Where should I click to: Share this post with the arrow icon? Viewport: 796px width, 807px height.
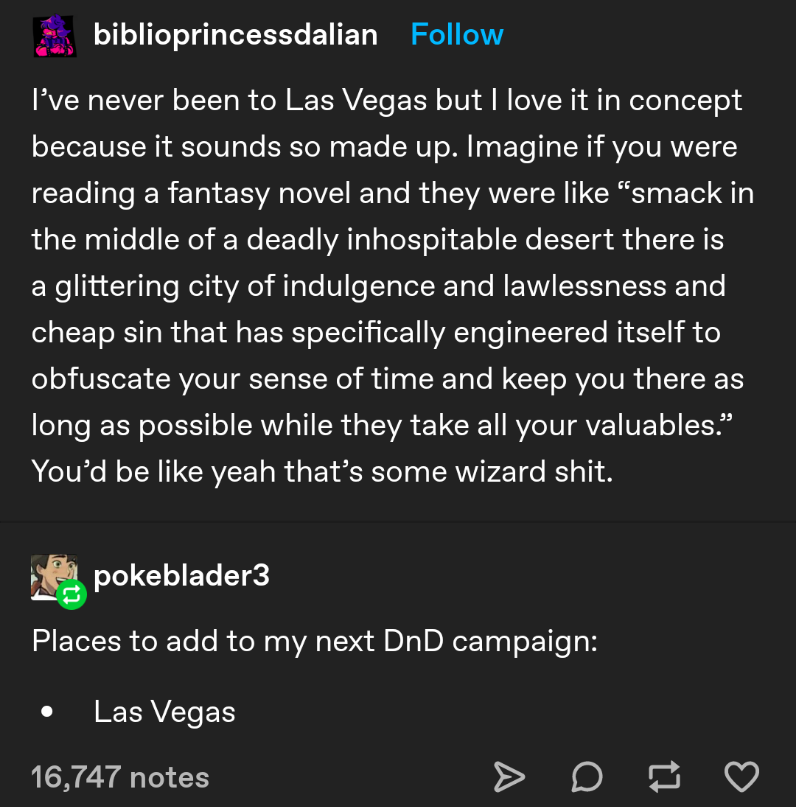510,776
